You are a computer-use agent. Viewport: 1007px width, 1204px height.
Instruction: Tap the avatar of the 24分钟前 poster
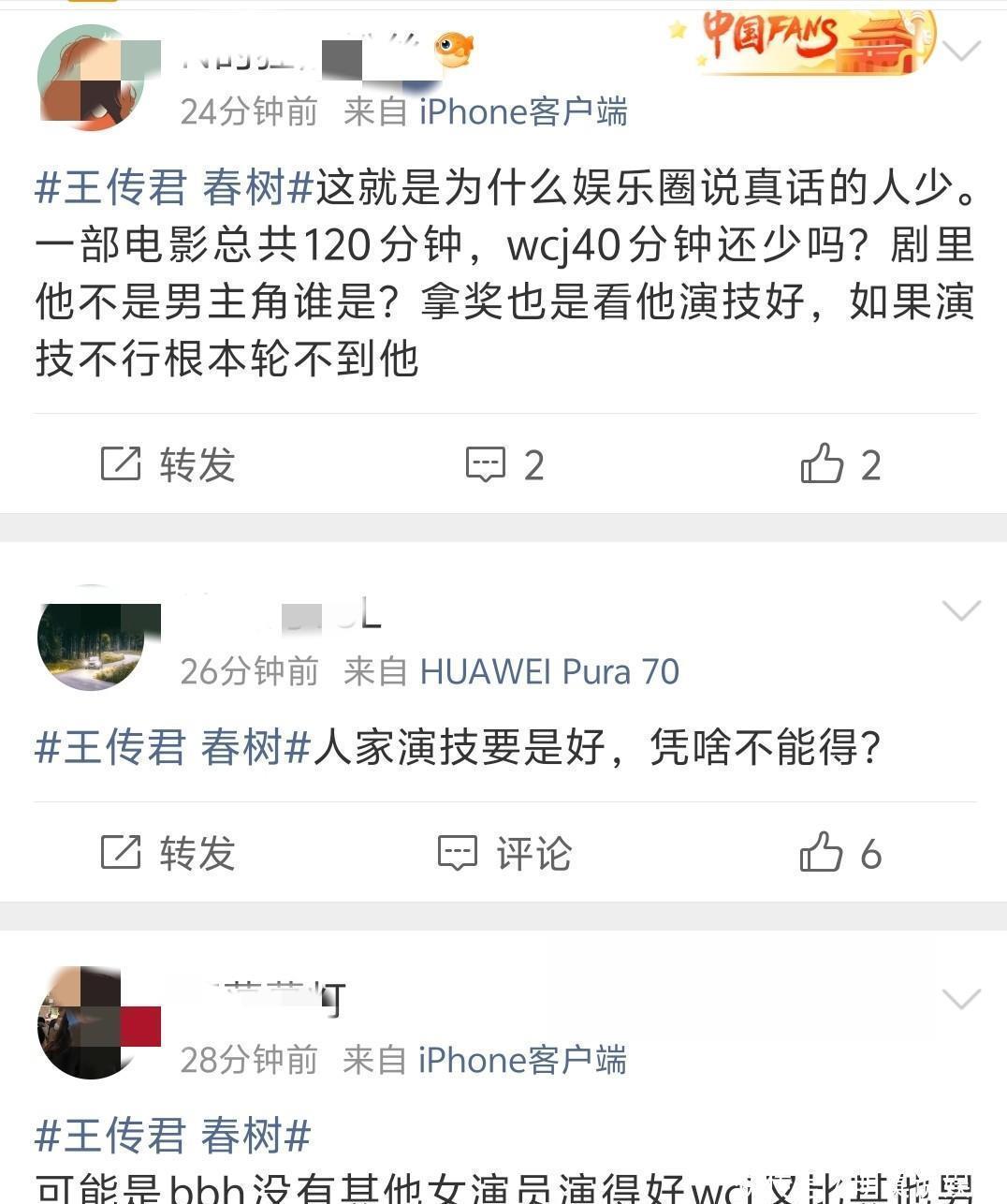[x=91, y=79]
